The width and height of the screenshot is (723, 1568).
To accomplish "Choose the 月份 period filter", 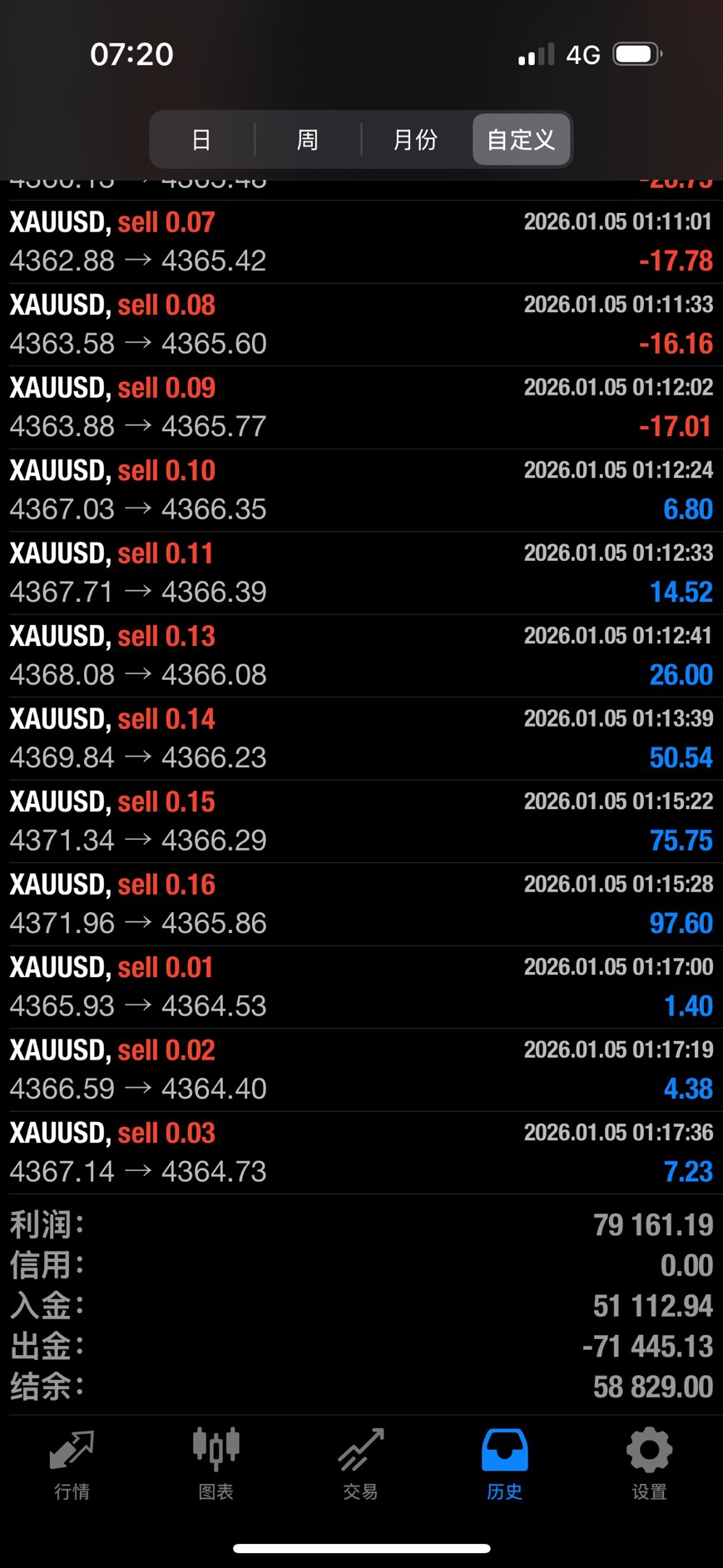I will tap(414, 140).
